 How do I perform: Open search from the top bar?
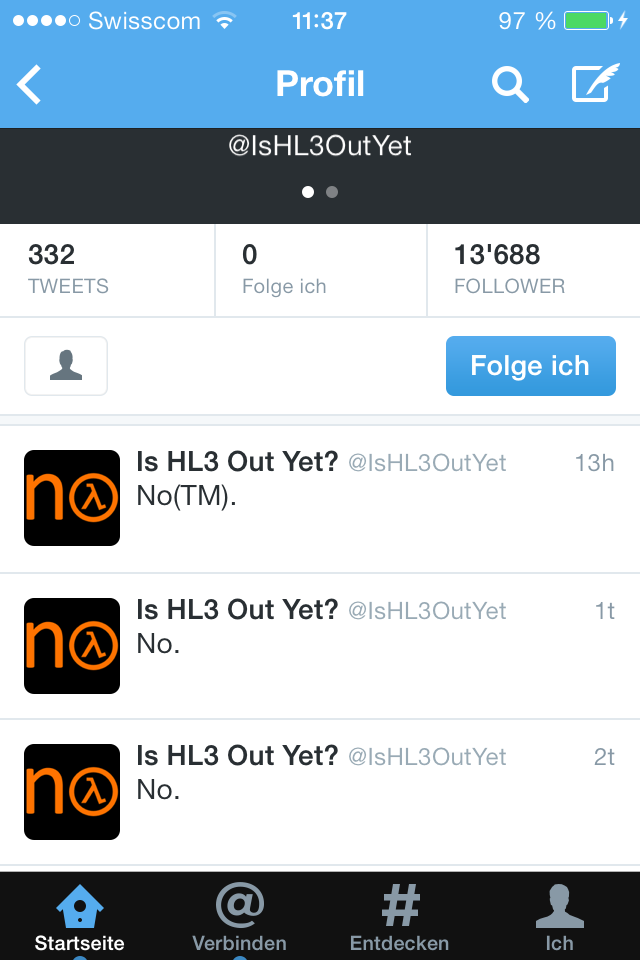pos(510,85)
